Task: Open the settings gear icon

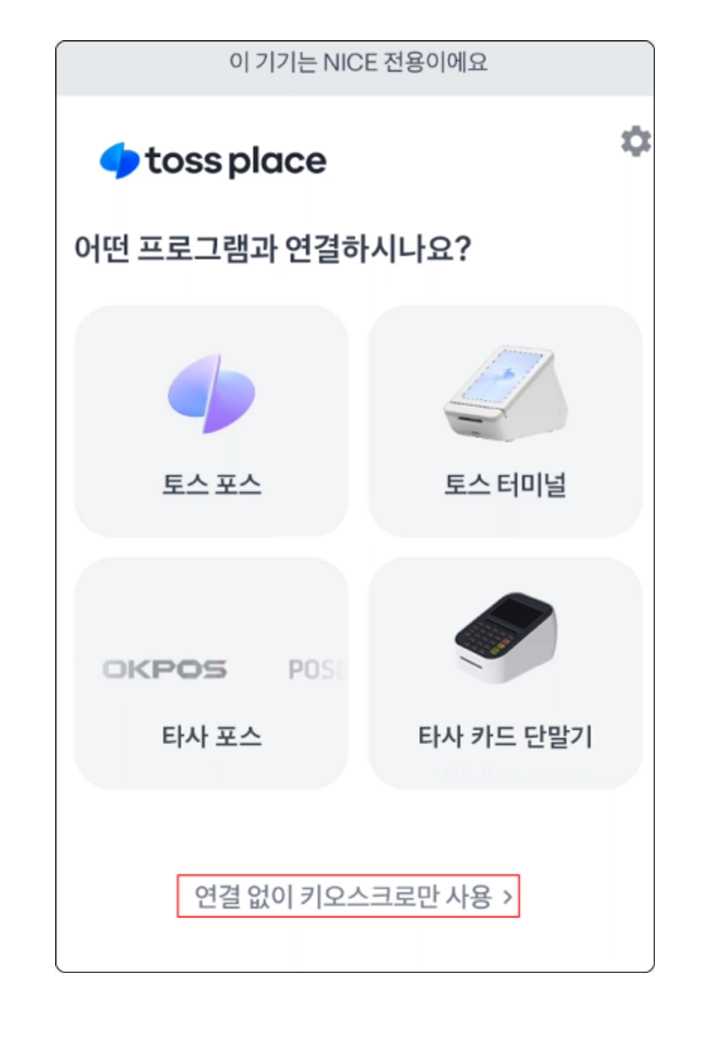Action: (636, 142)
